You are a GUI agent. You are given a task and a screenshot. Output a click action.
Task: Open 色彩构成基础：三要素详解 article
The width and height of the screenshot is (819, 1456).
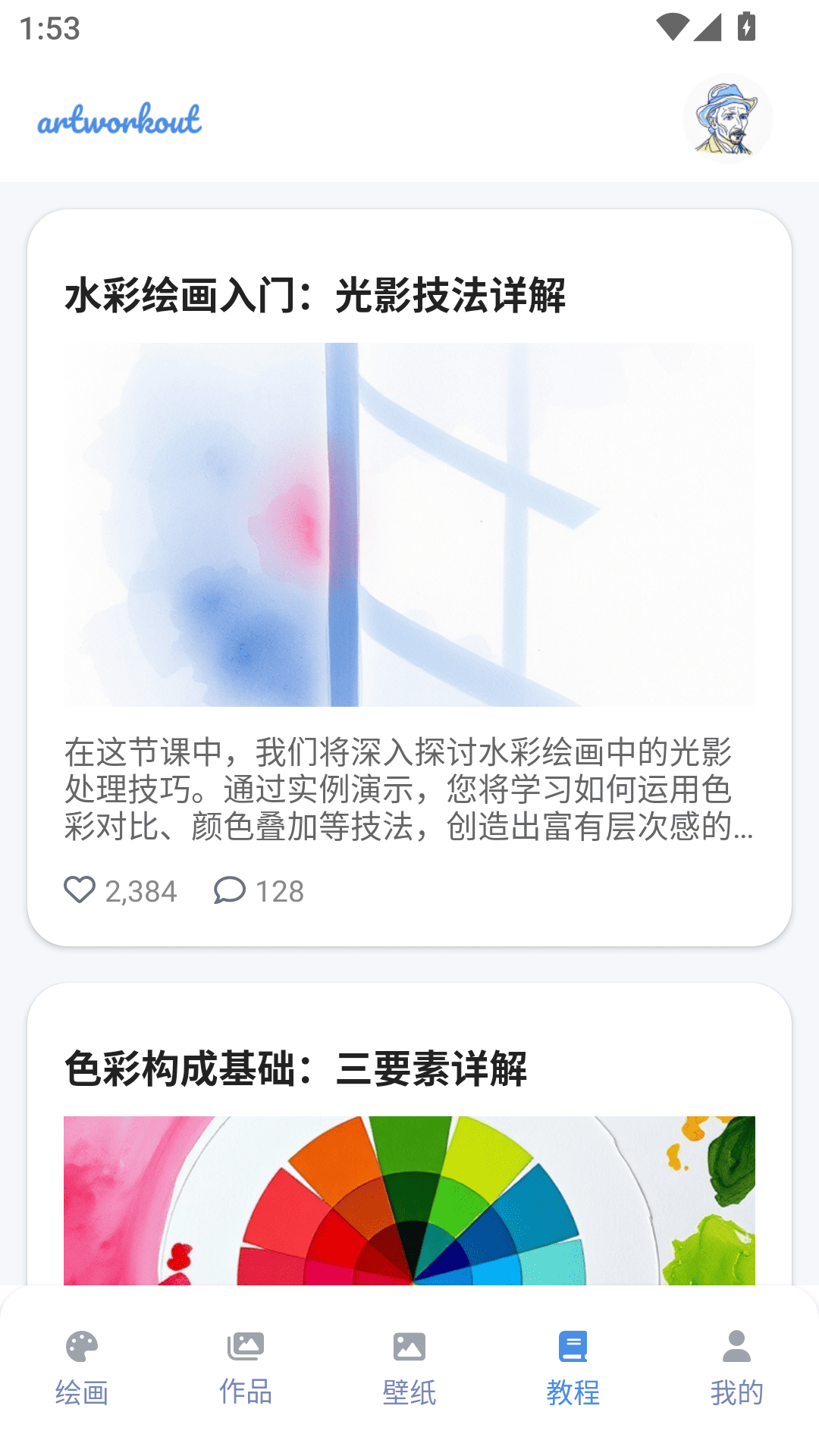pos(298,1067)
